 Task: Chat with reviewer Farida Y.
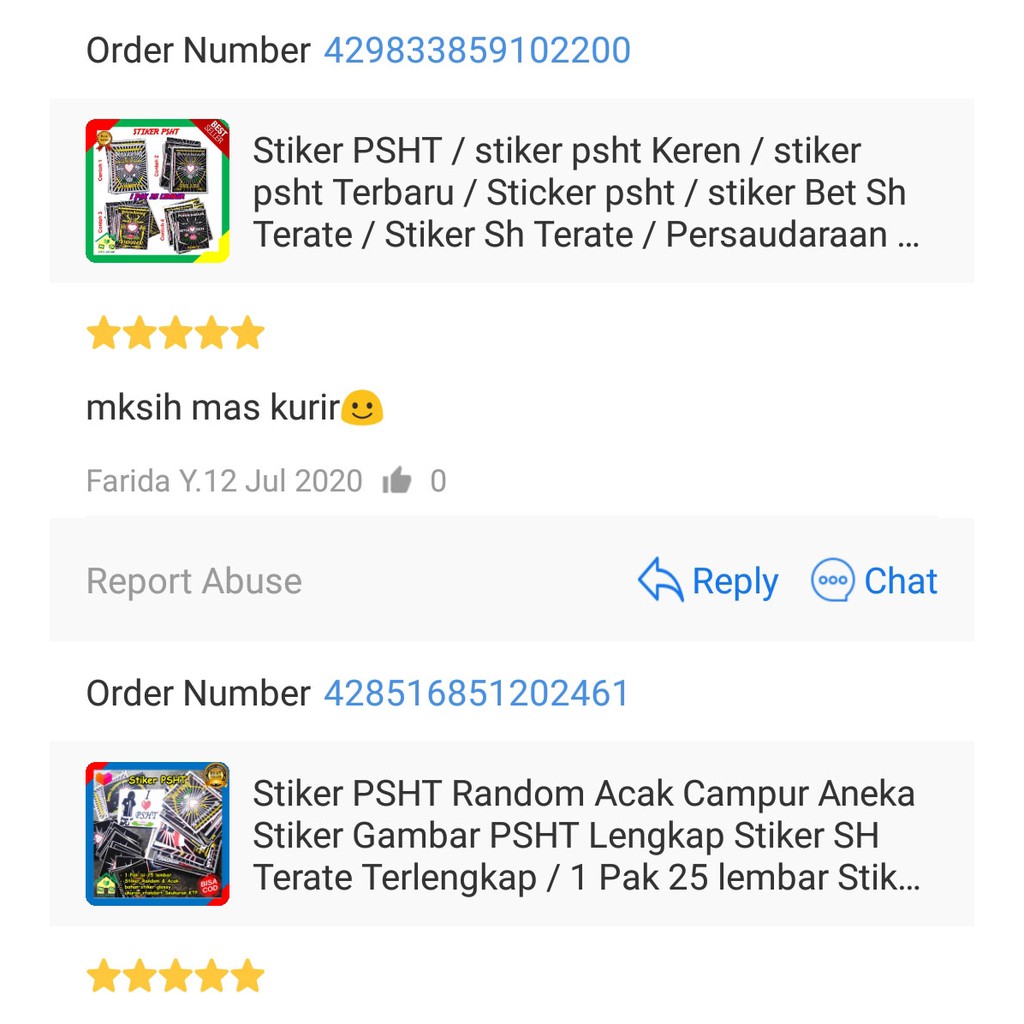pyautogui.click(x=874, y=581)
